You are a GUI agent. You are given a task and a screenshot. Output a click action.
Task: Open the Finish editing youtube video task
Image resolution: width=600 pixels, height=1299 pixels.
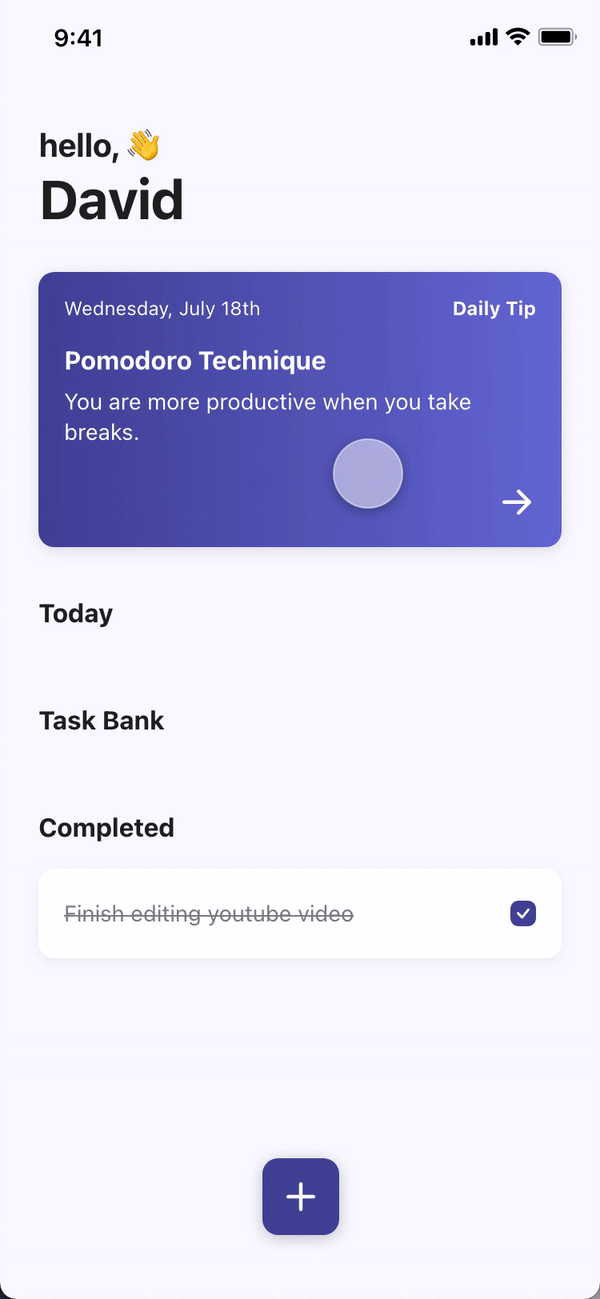point(210,914)
